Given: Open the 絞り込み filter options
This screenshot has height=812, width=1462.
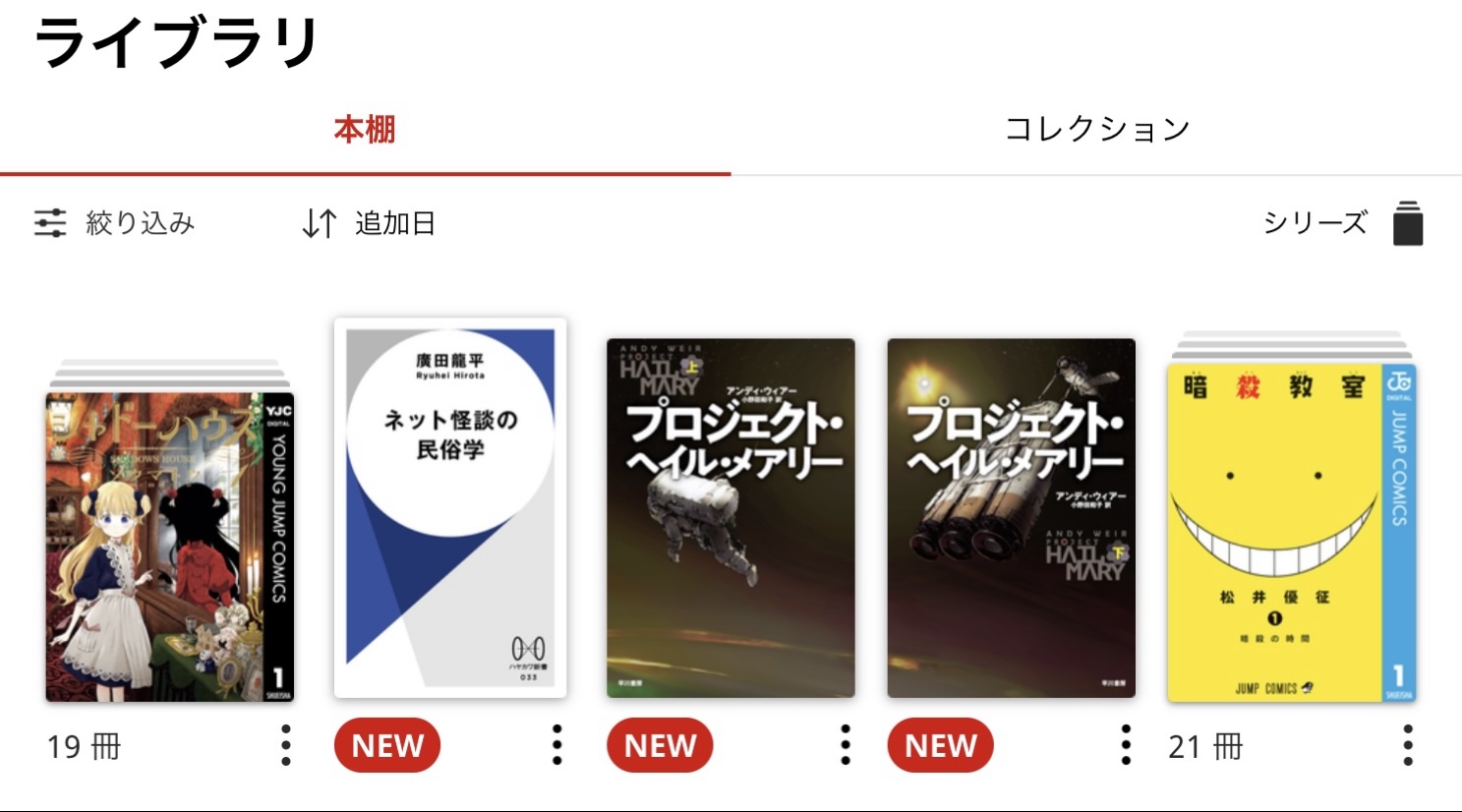Looking at the screenshot, I should pyautogui.click(x=115, y=223).
